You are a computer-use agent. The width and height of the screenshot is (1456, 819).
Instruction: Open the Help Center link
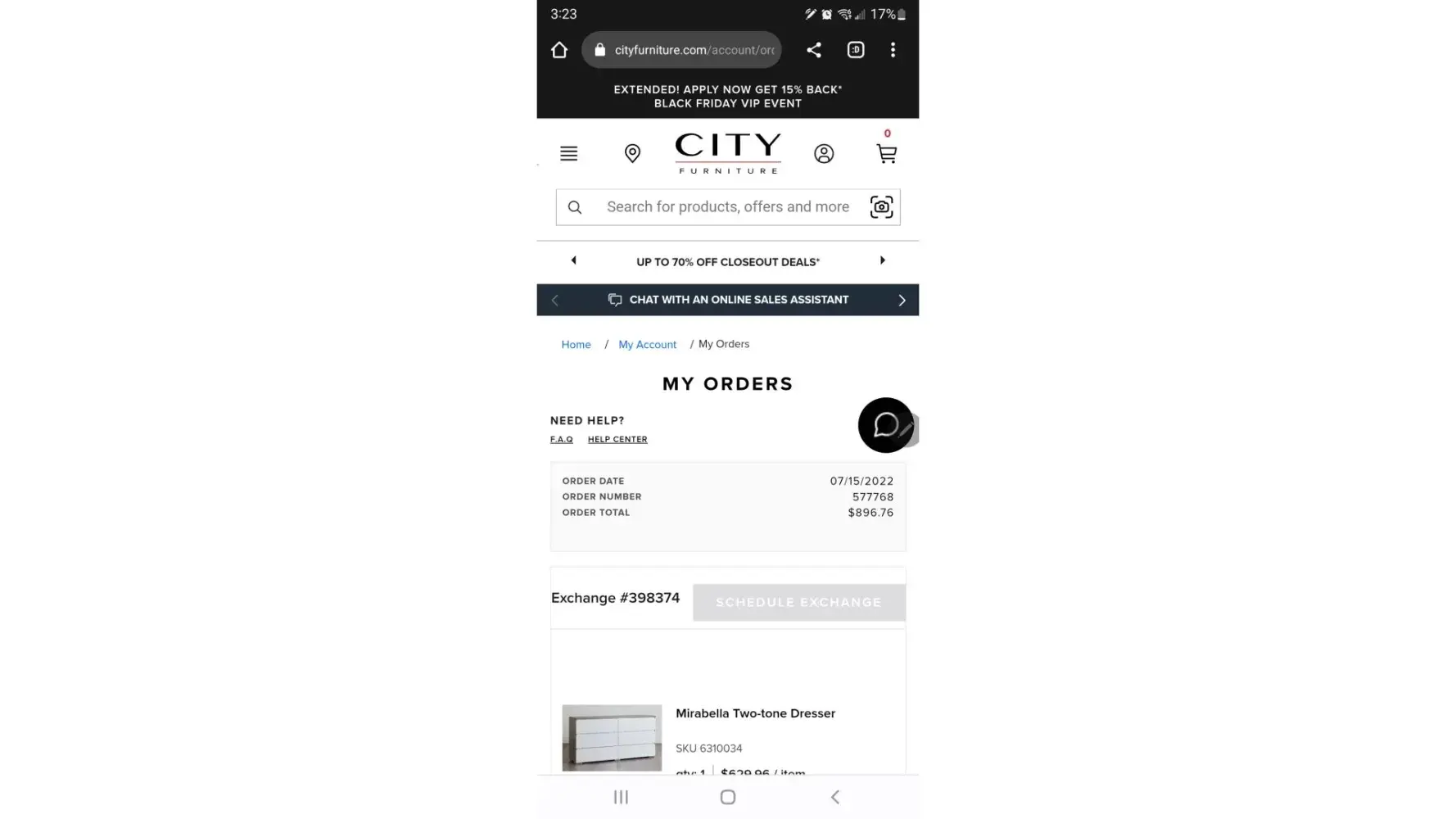click(617, 440)
